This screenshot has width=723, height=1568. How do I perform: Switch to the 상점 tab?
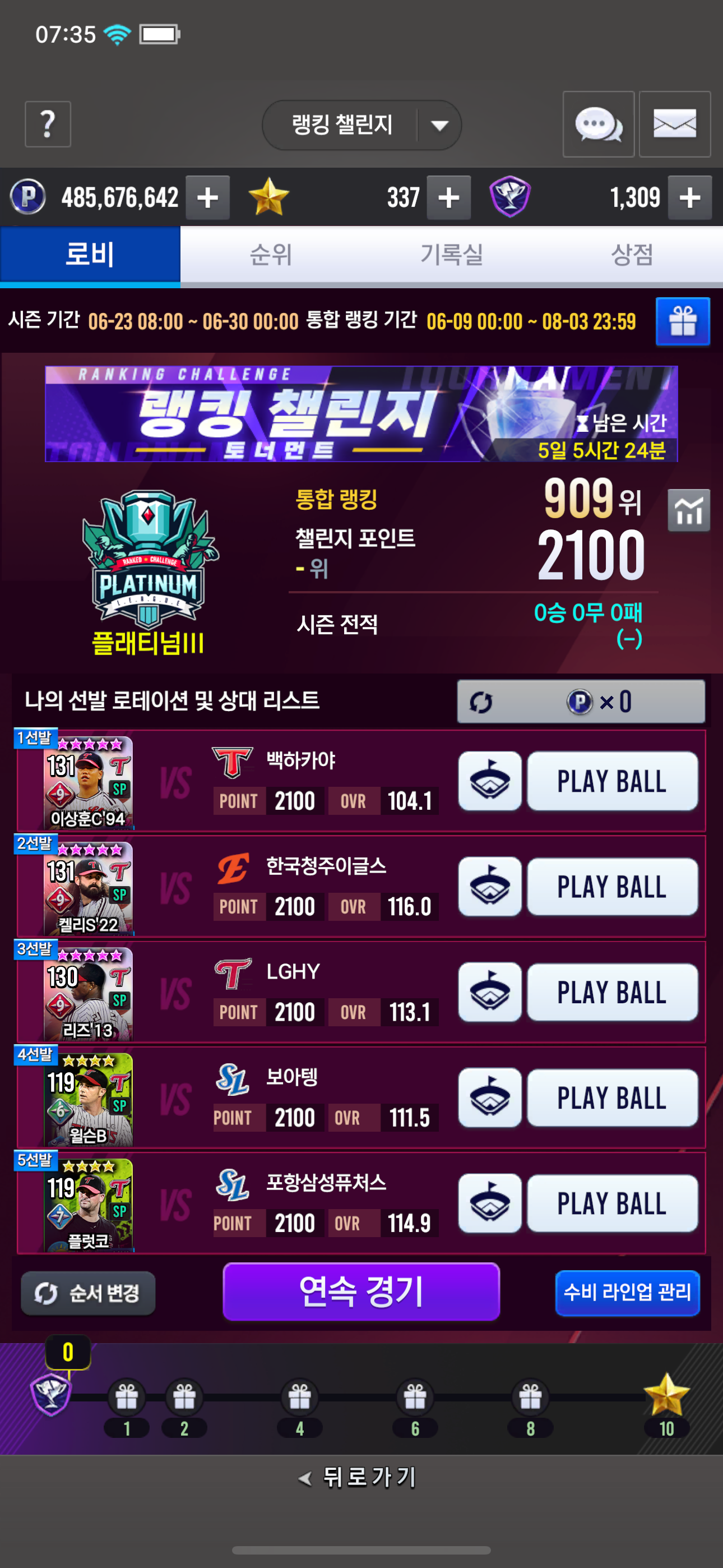tap(632, 255)
